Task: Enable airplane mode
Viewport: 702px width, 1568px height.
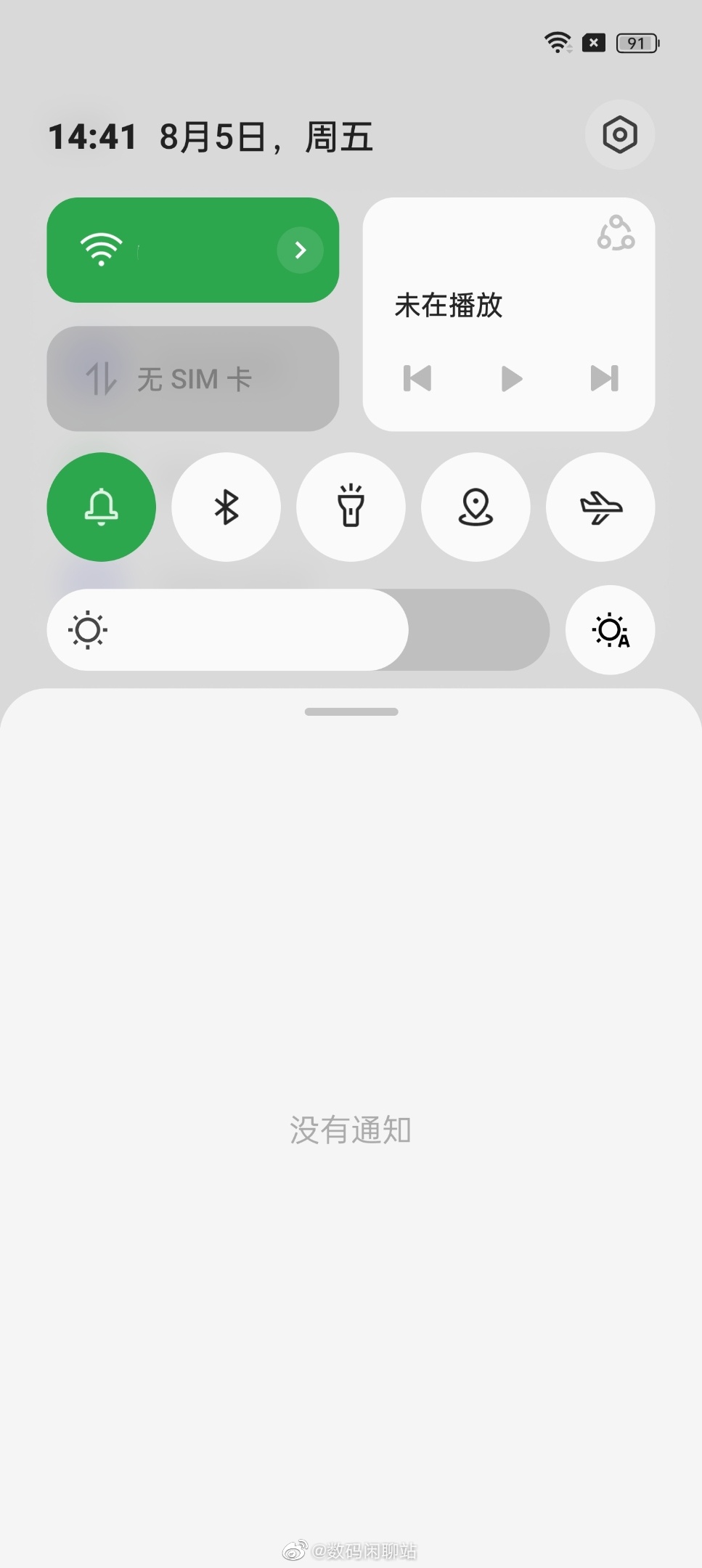Action: click(x=600, y=507)
